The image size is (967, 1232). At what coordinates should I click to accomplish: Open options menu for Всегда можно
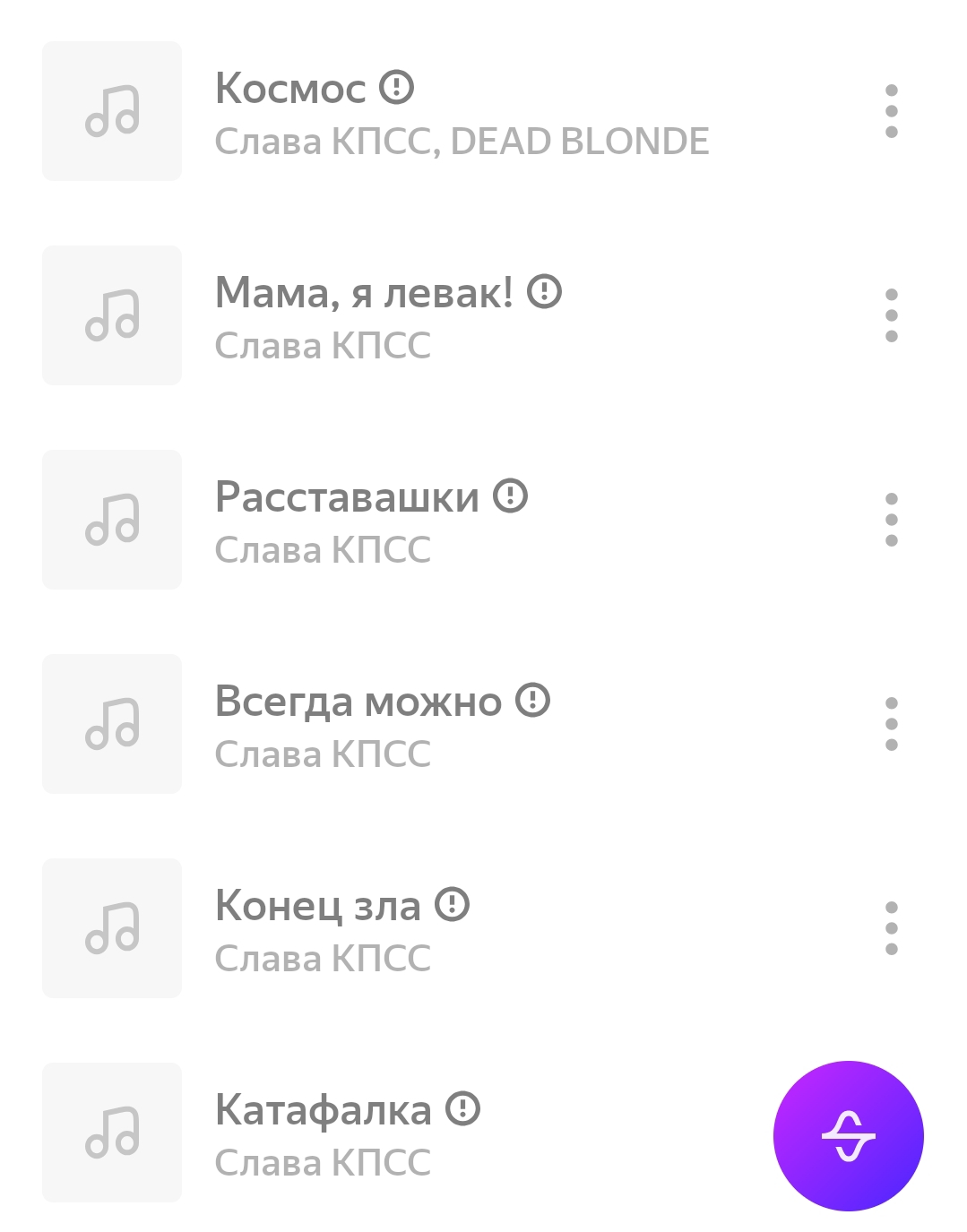tap(891, 724)
